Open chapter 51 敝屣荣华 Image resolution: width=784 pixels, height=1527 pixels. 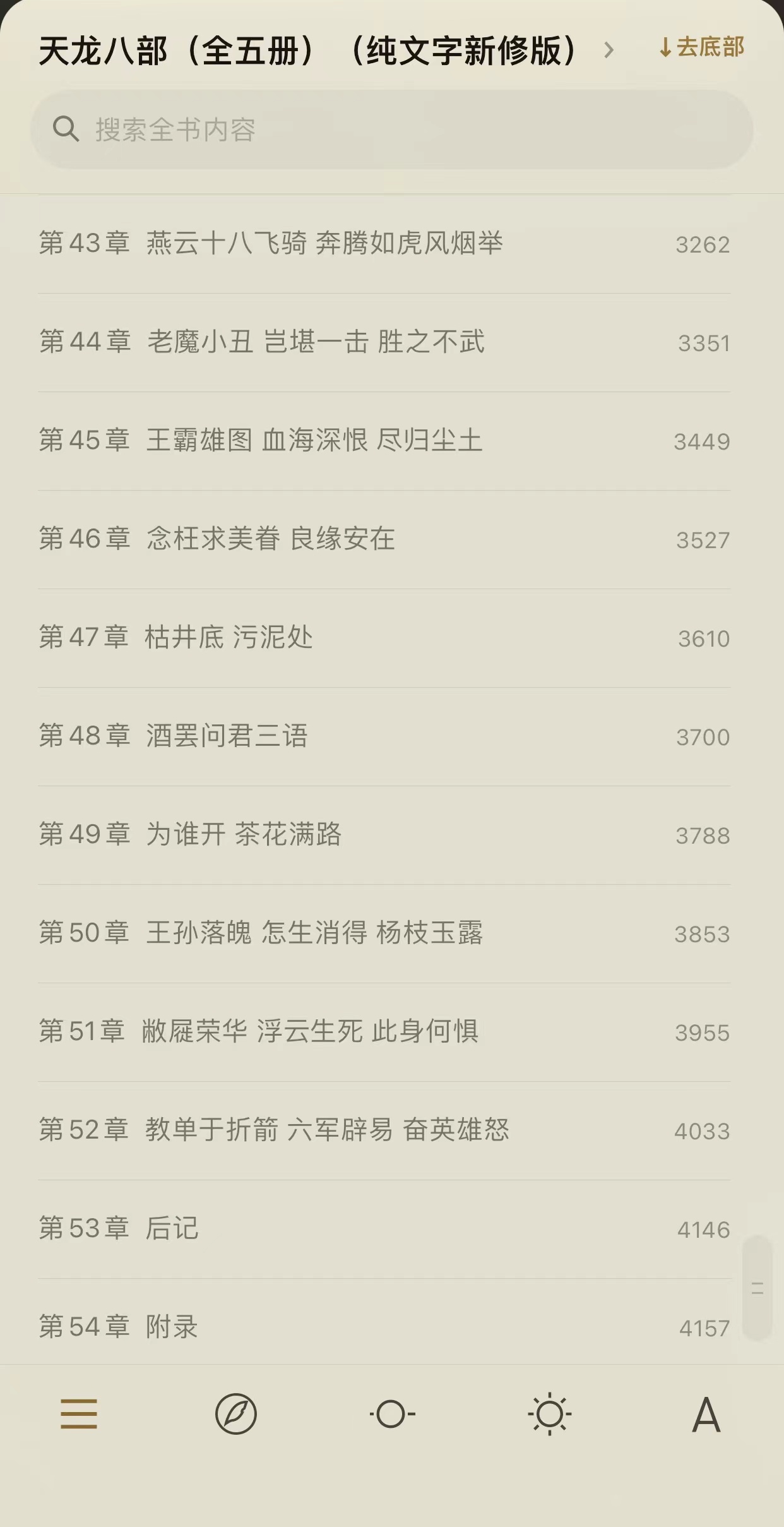click(x=384, y=1032)
